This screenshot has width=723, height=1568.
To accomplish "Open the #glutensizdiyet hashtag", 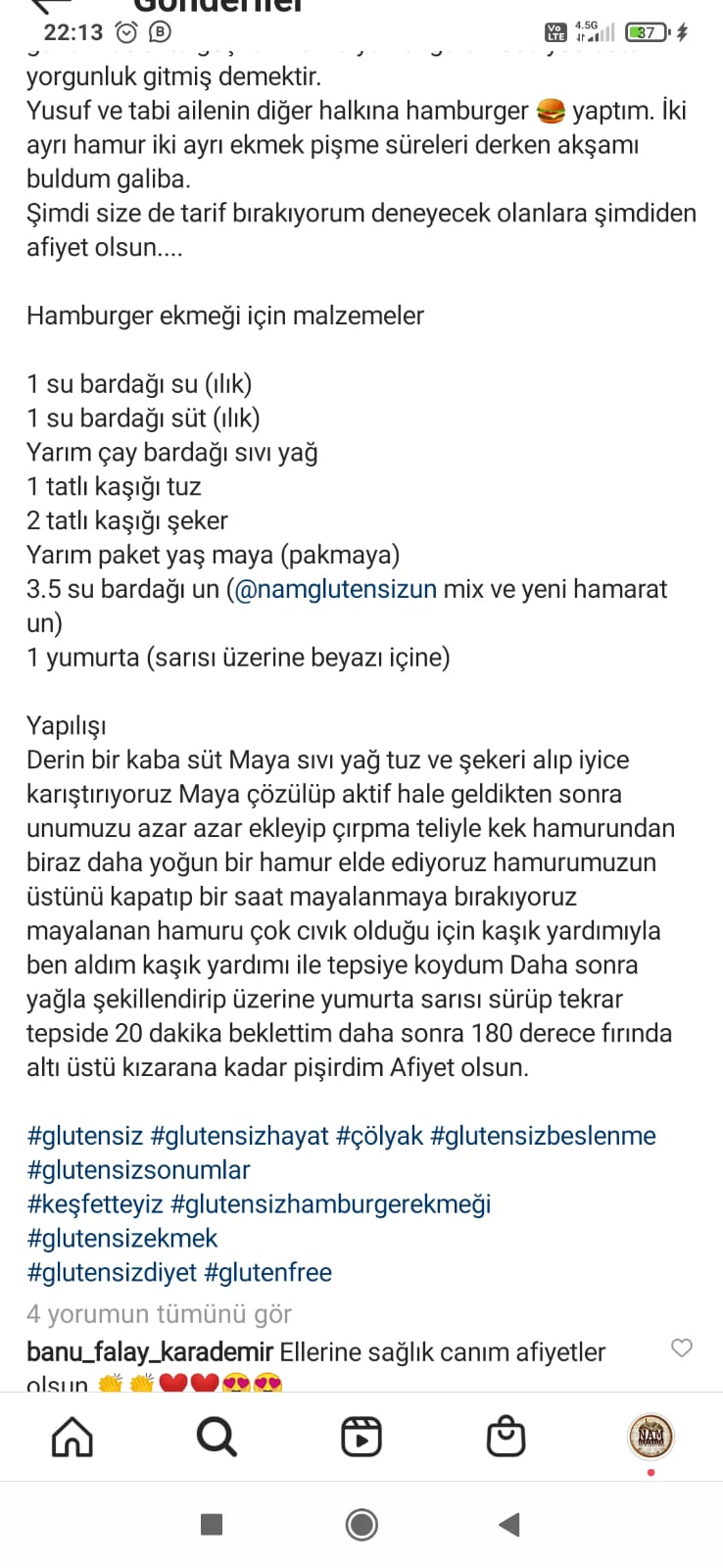I will click(x=112, y=1272).
